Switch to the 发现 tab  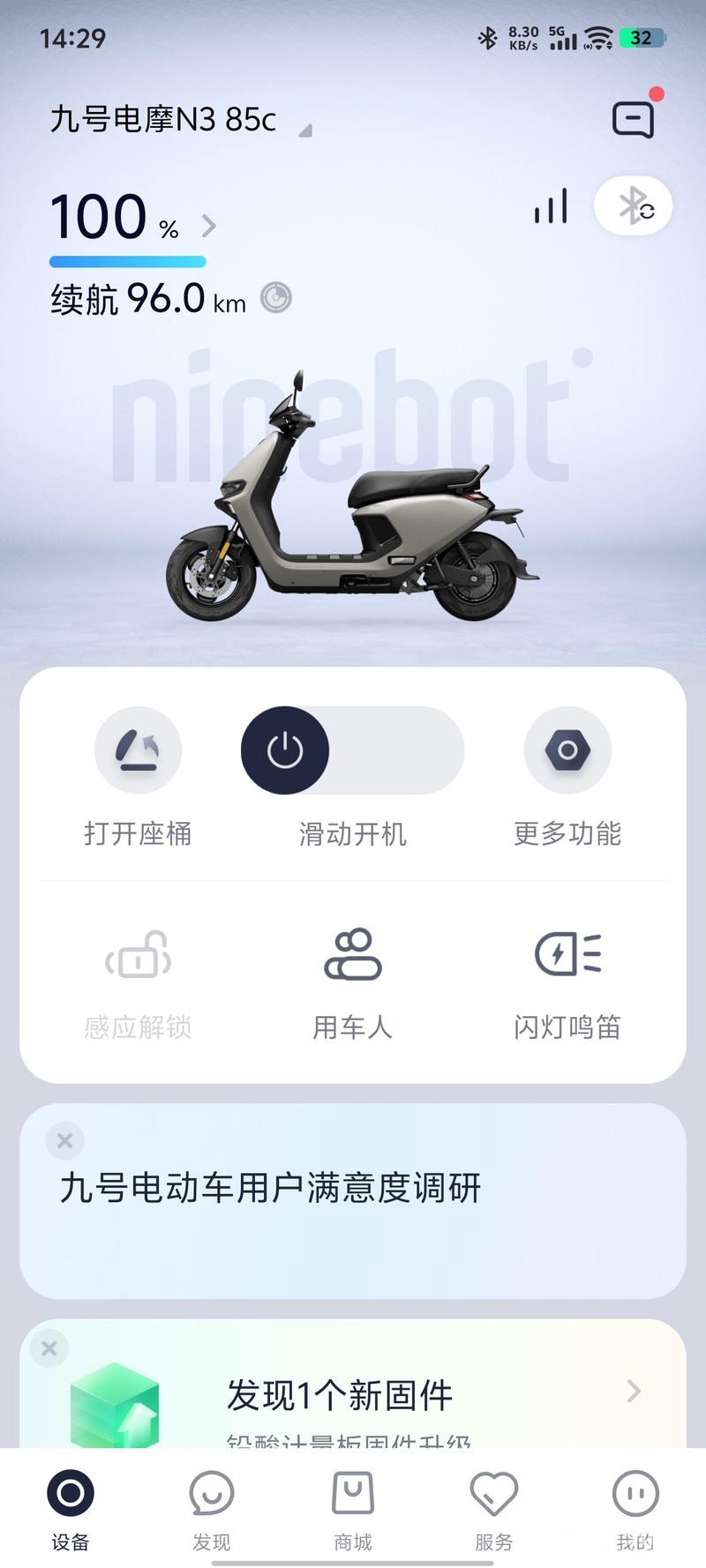pyautogui.click(x=212, y=1510)
